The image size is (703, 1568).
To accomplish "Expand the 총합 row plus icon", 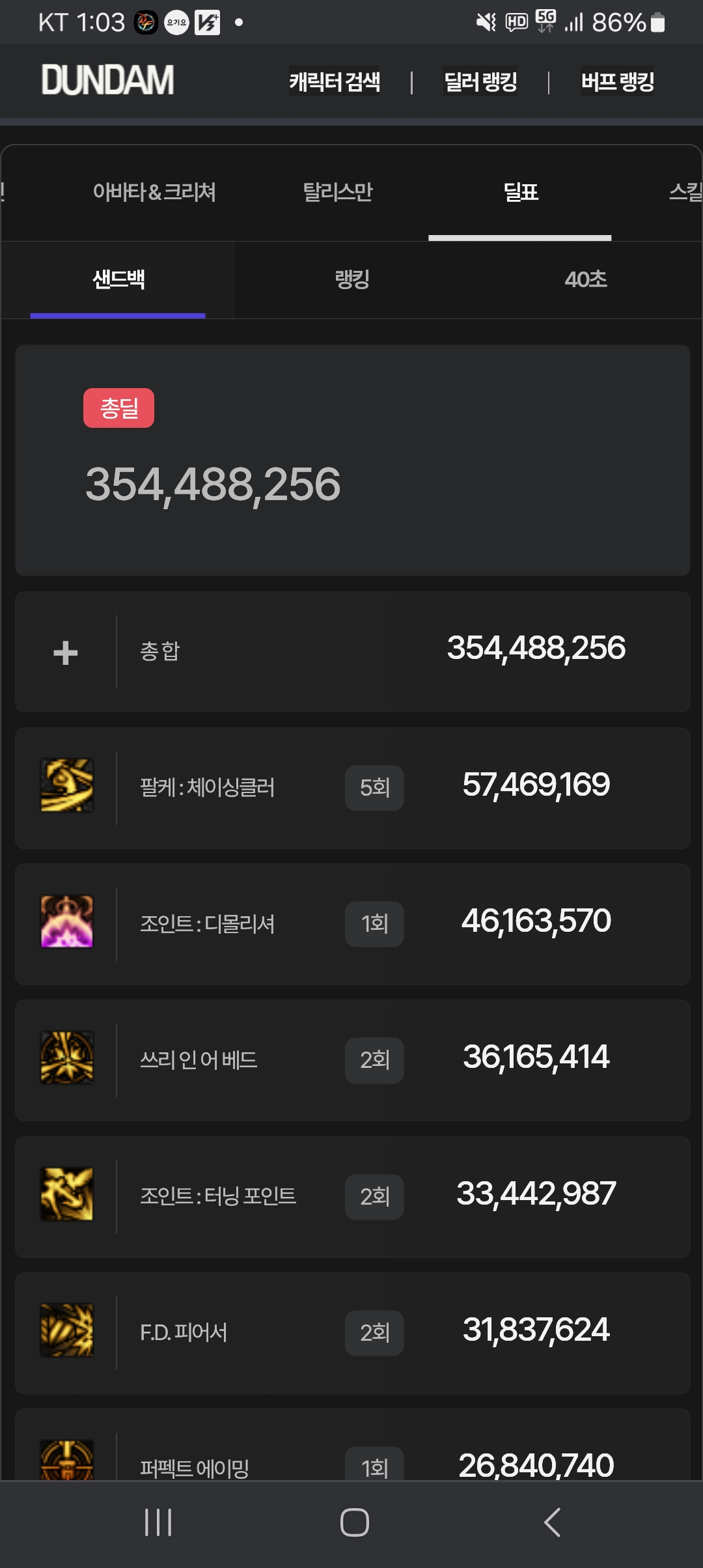I will [66, 652].
